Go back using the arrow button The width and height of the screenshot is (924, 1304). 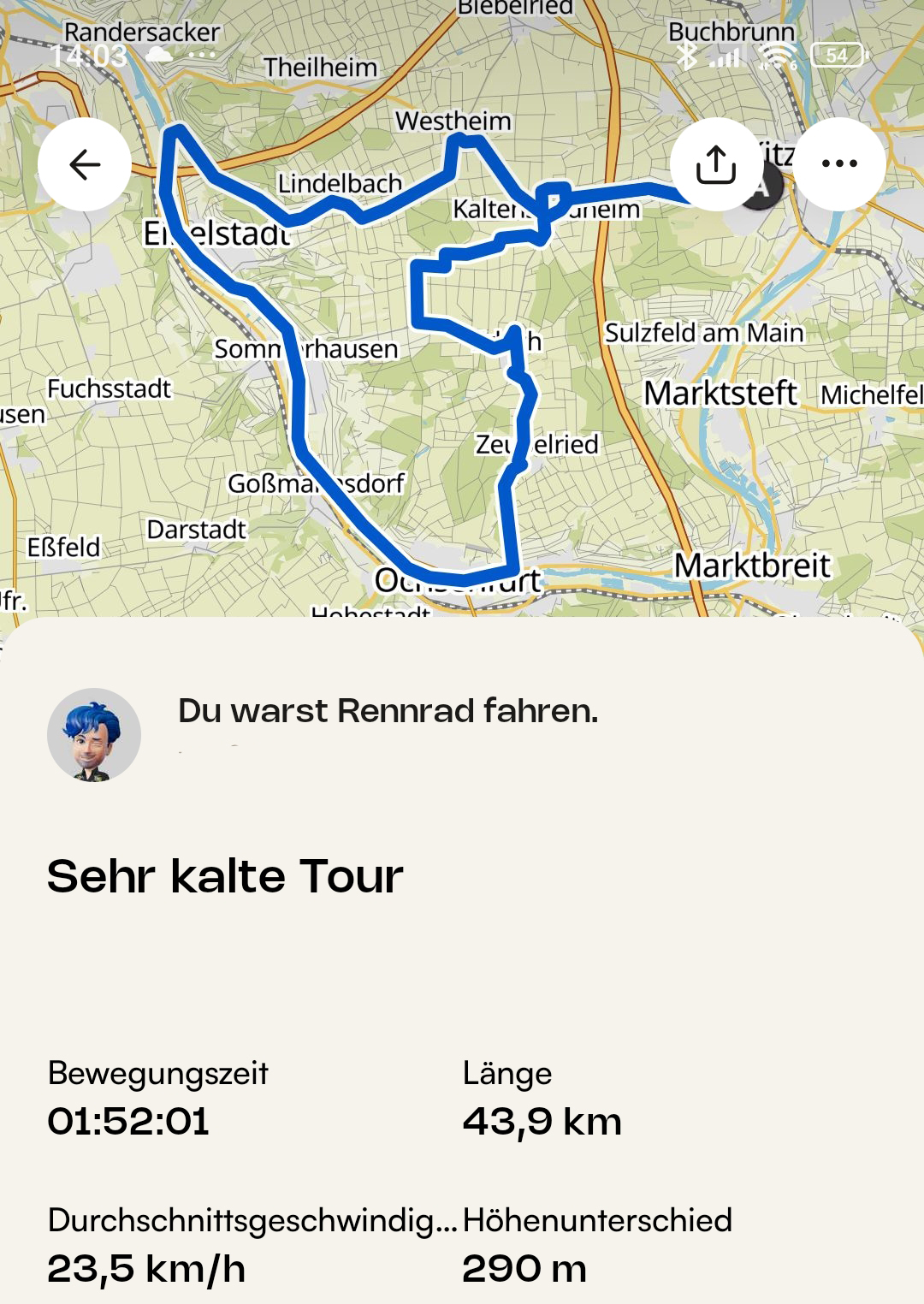point(85,164)
